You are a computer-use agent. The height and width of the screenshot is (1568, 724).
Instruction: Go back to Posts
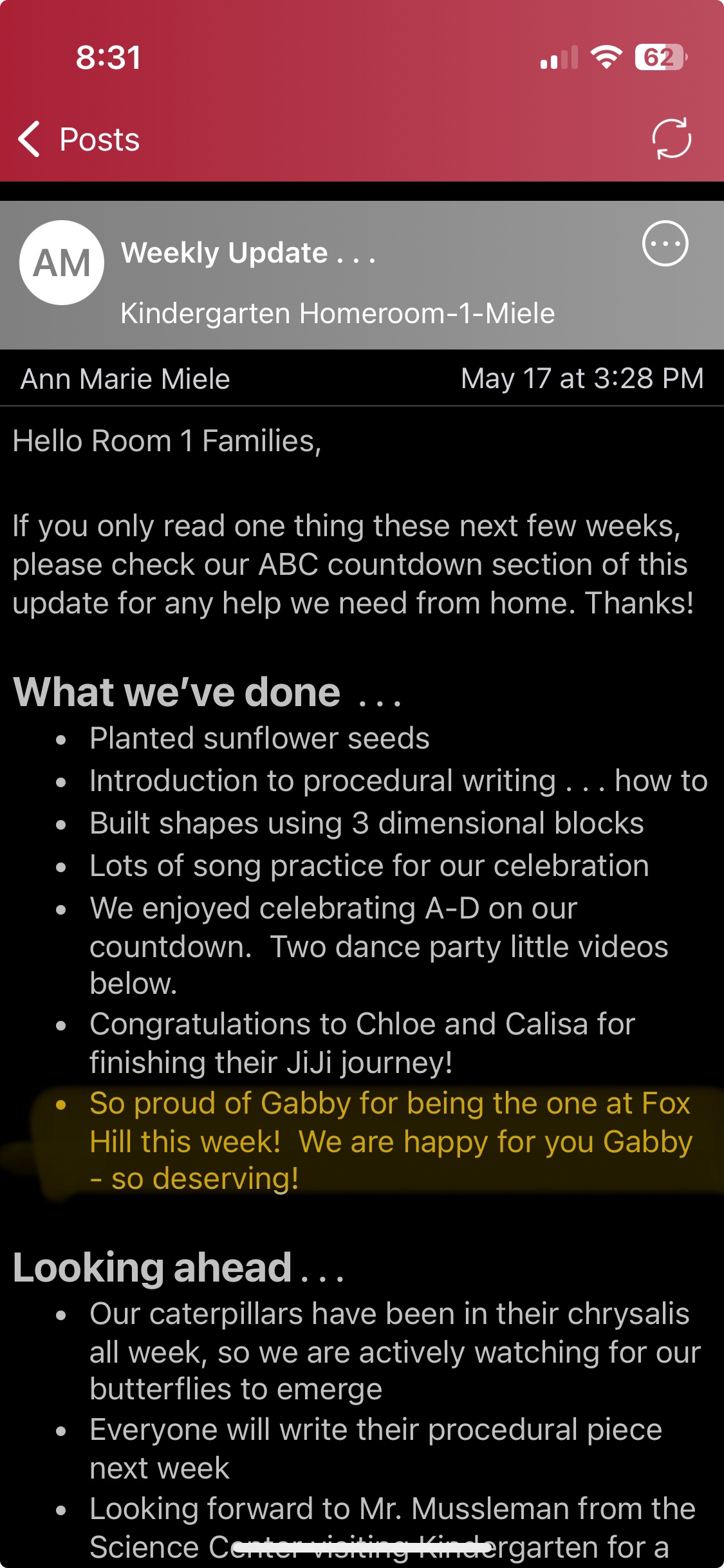[x=79, y=139]
